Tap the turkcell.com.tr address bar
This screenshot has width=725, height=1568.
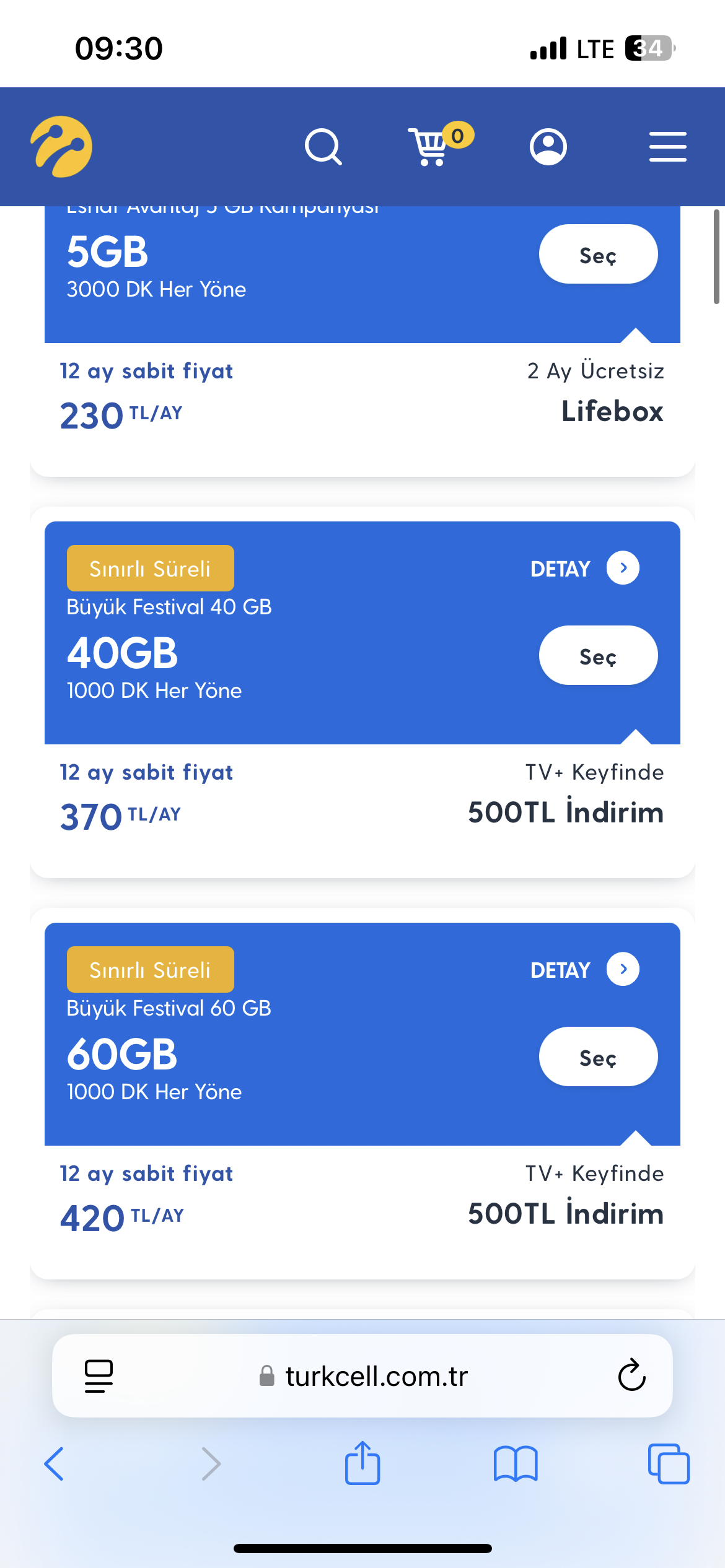tap(363, 1376)
